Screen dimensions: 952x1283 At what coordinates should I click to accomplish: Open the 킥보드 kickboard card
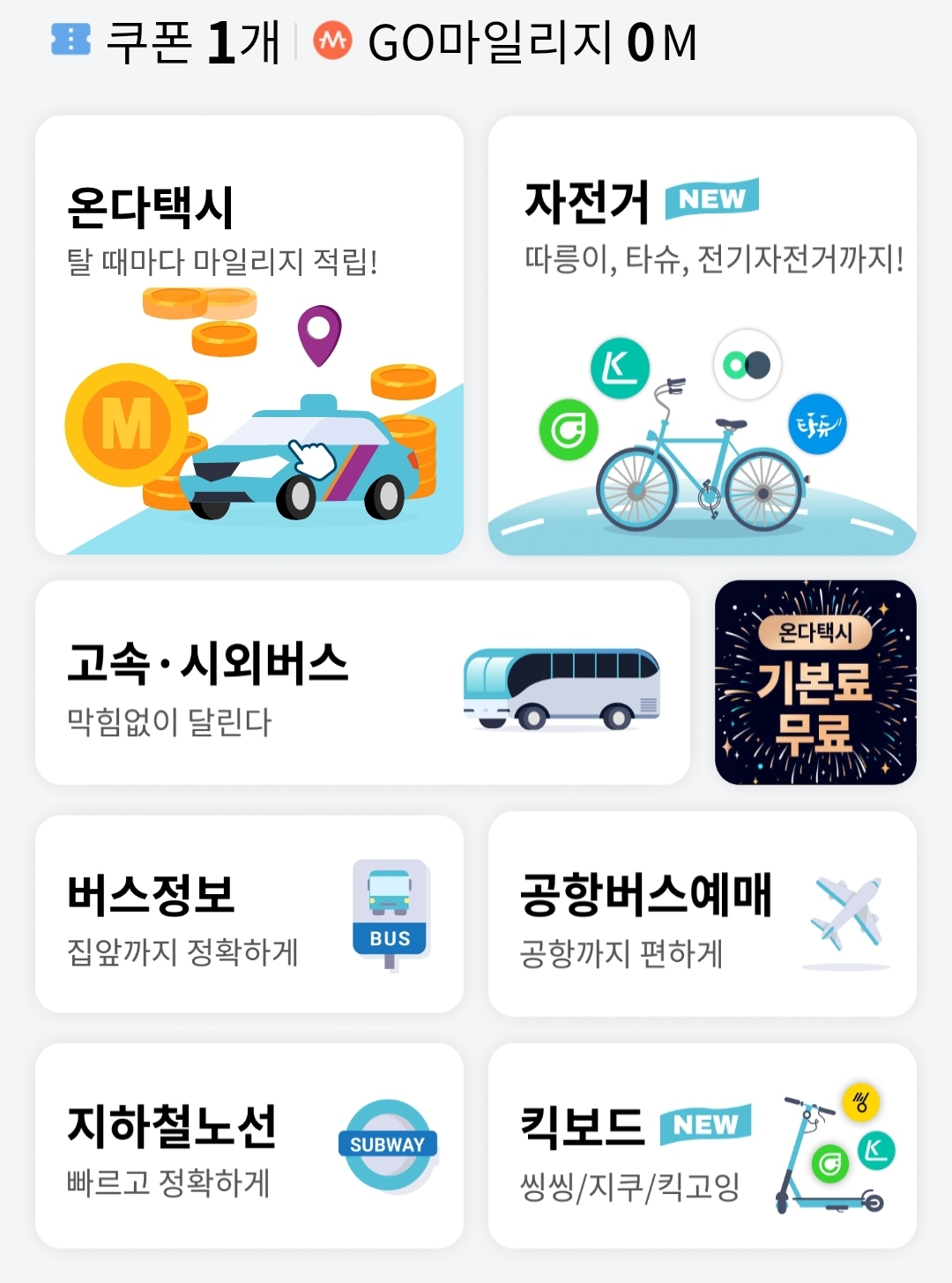point(703,1145)
